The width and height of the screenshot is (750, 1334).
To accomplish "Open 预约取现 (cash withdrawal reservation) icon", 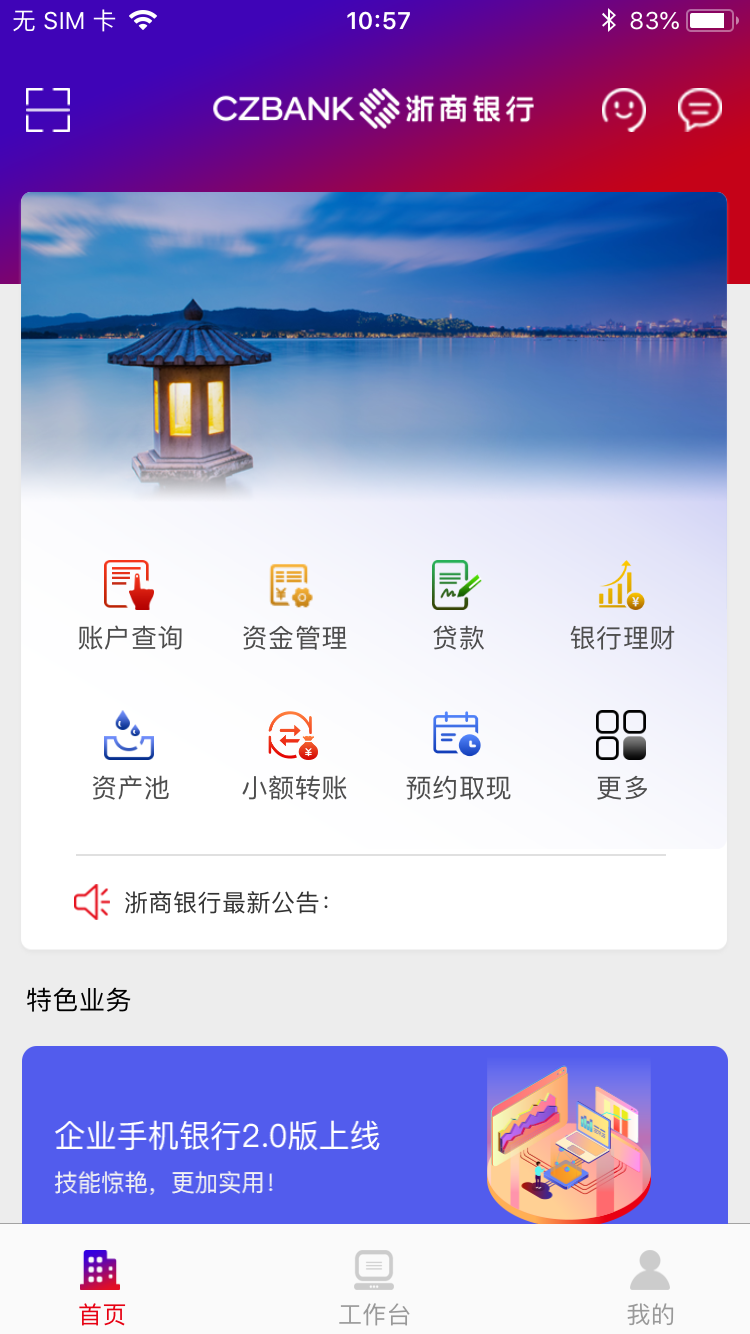I will 457,750.
